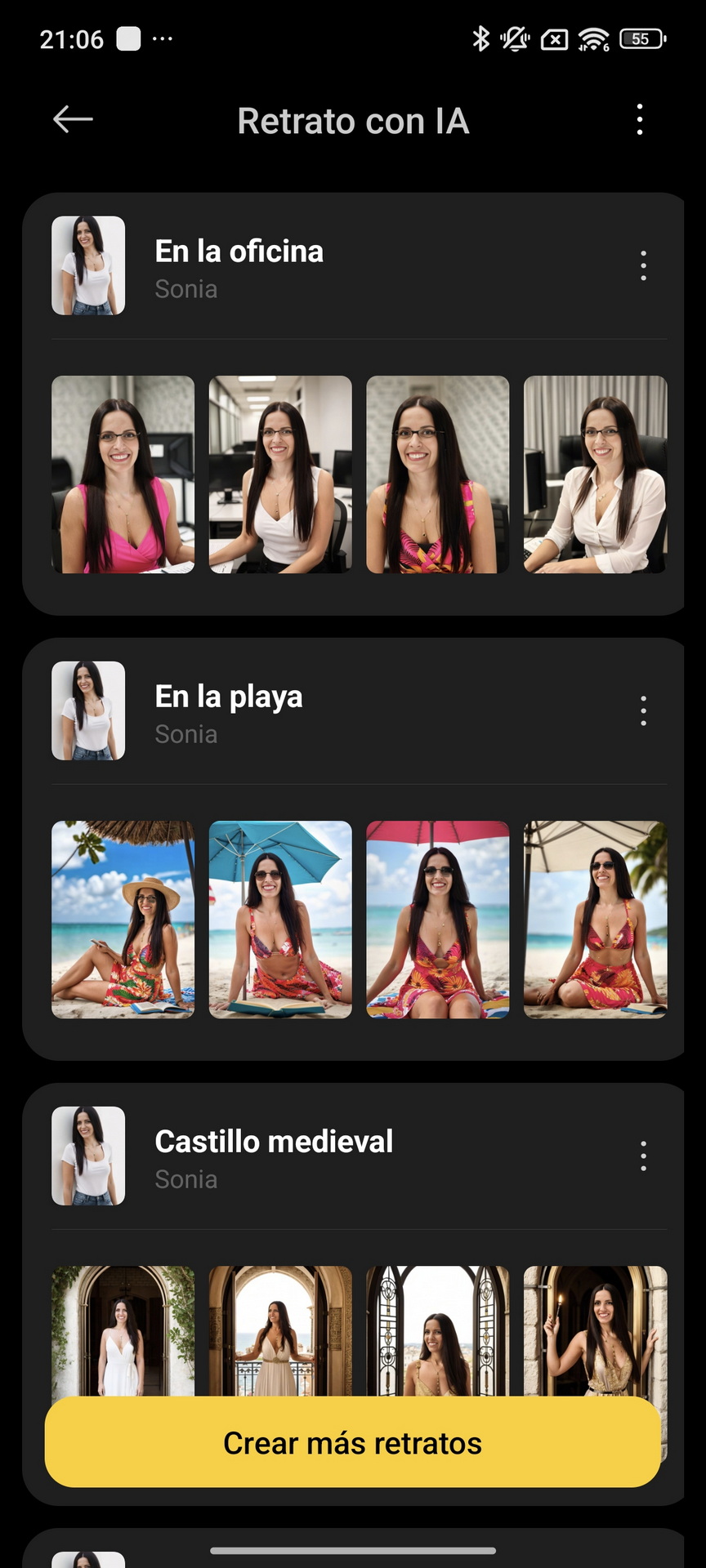
Task: View beach portrait under blue umbrella
Action: (x=280, y=920)
